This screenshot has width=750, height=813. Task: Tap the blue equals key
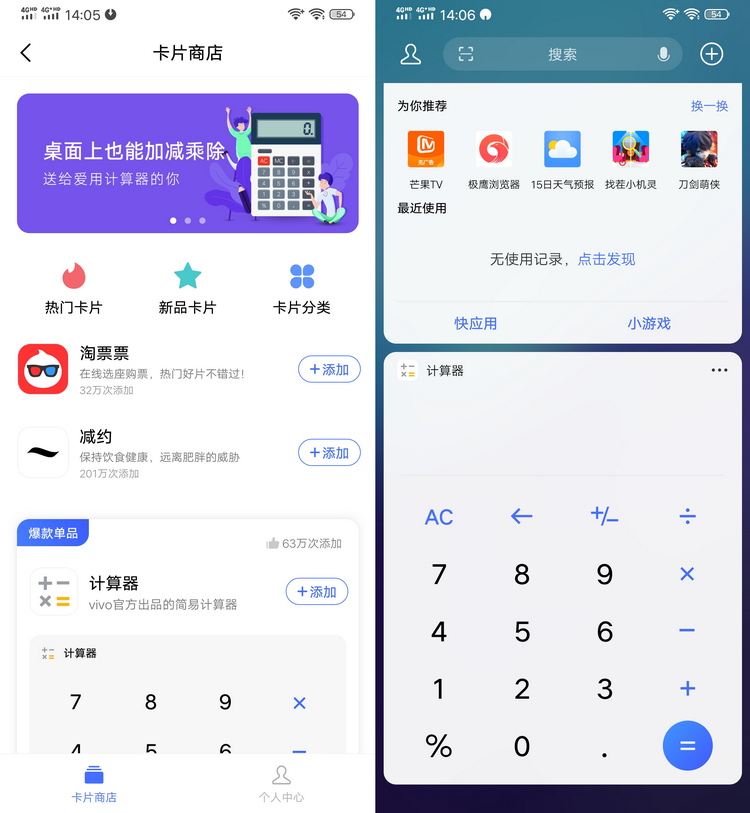(x=687, y=746)
